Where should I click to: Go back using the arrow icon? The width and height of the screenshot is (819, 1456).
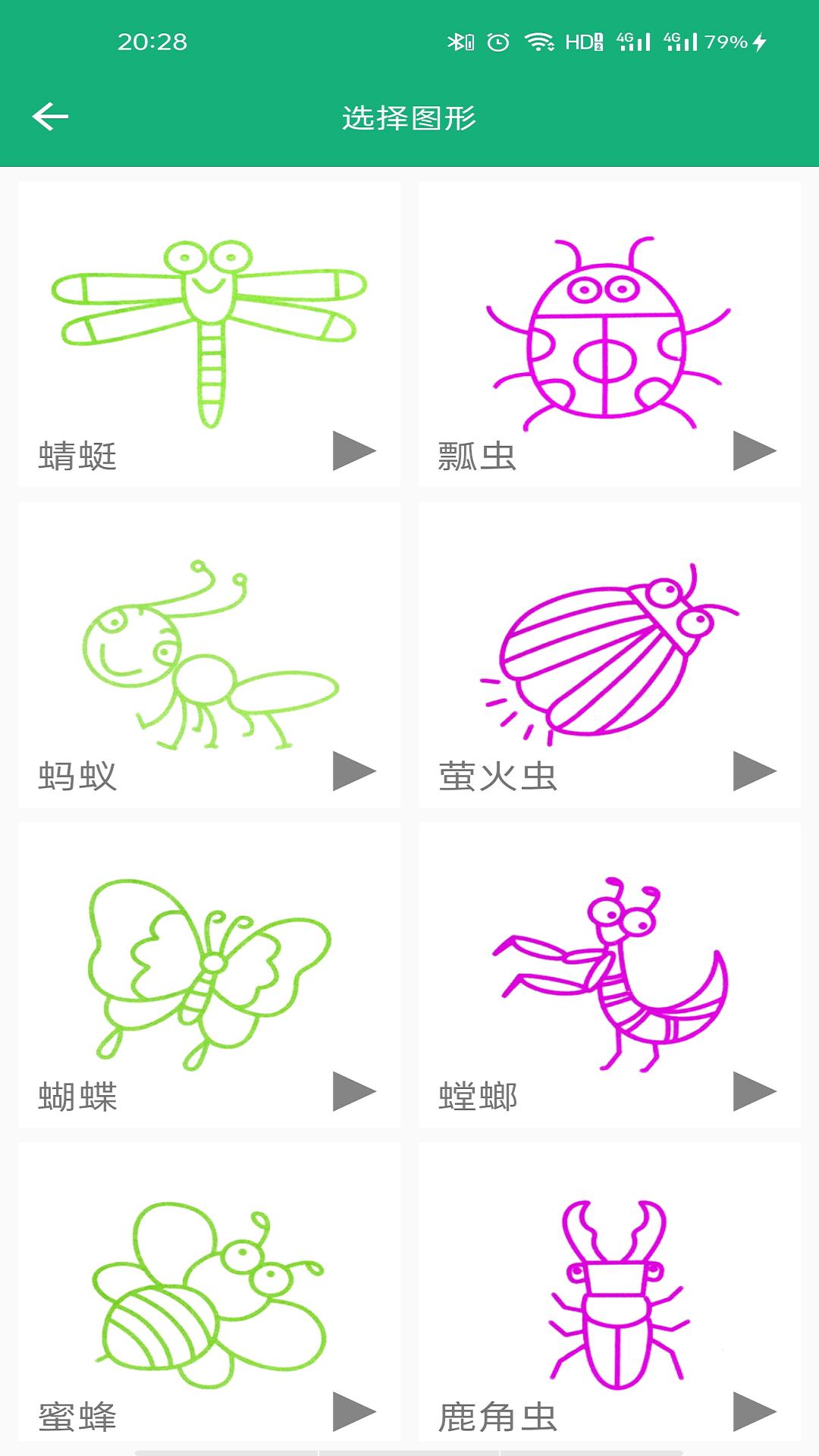pyautogui.click(x=50, y=117)
